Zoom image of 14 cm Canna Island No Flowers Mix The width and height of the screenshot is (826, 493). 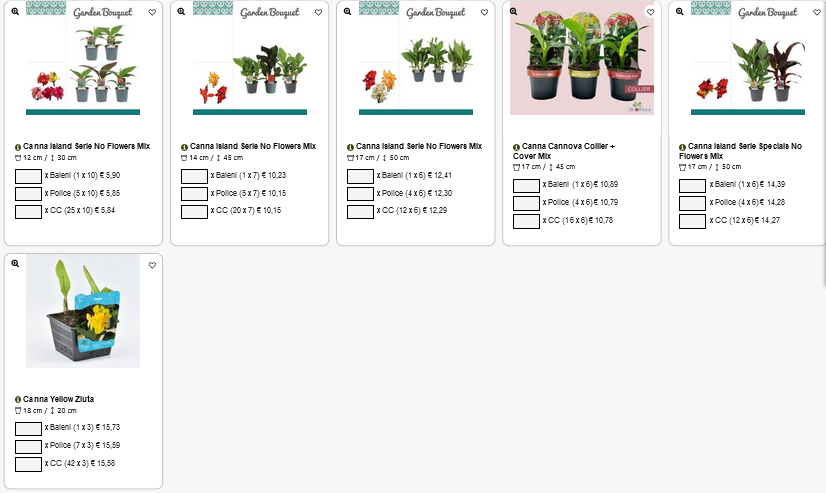(182, 12)
